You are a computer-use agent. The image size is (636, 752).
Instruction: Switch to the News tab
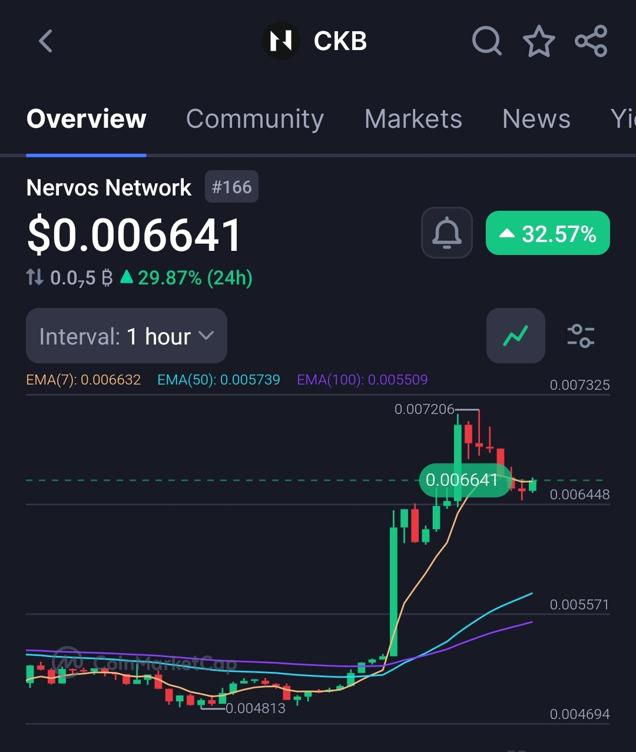pyautogui.click(x=536, y=119)
